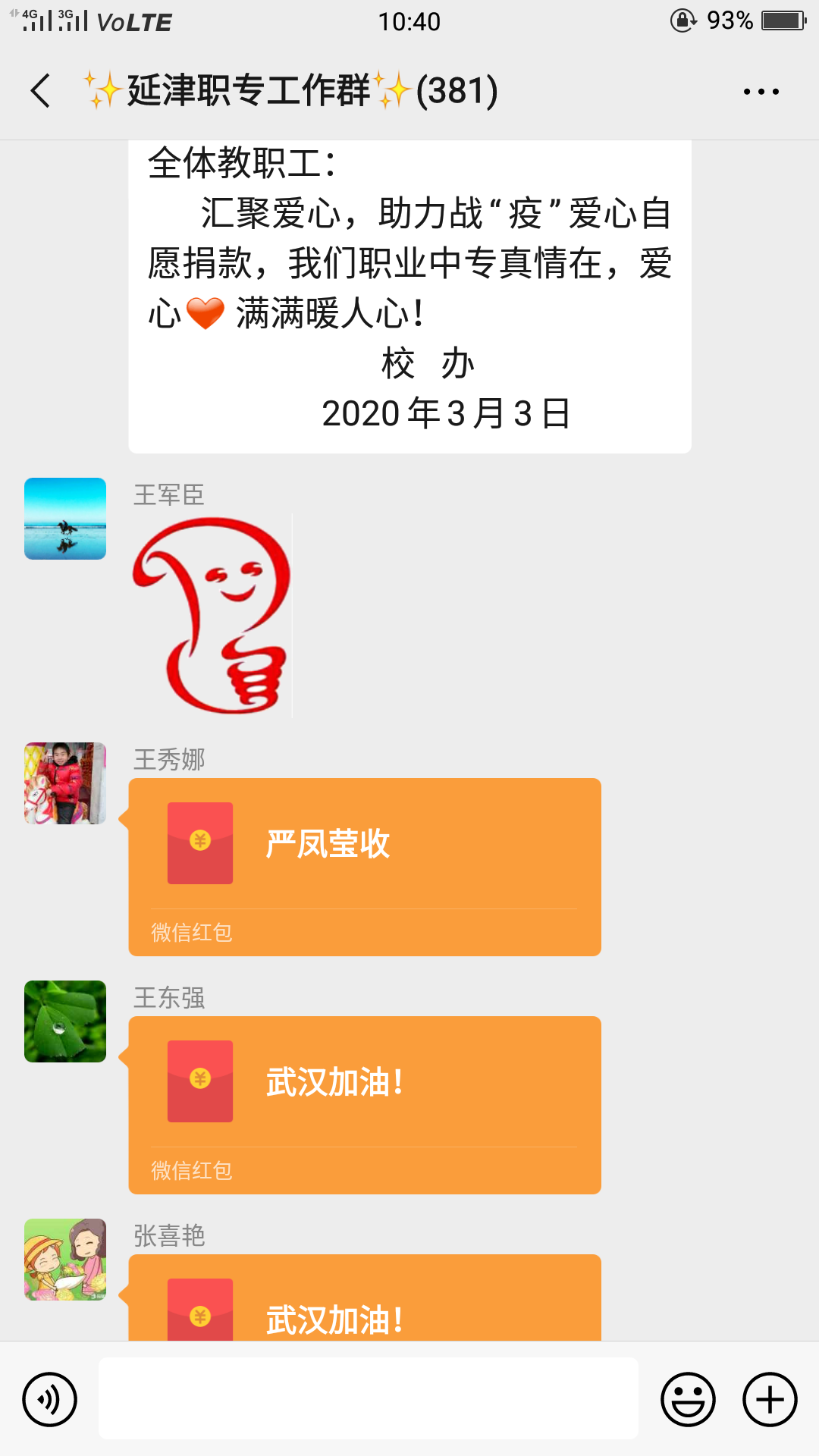
Task: Switch to voice message input
Action: pos(50,1399)
